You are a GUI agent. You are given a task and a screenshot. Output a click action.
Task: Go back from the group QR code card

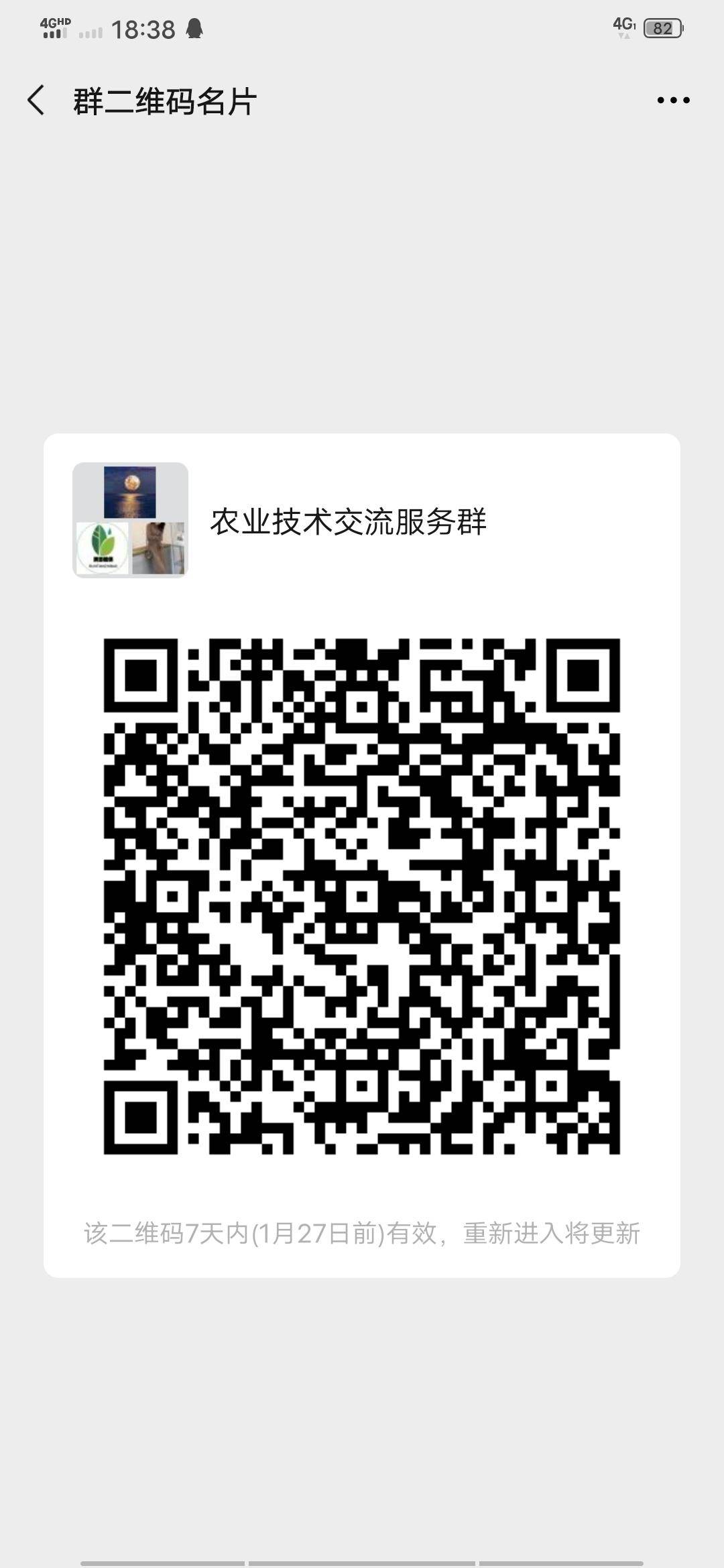pyautogui.click(x=36, y=101)
